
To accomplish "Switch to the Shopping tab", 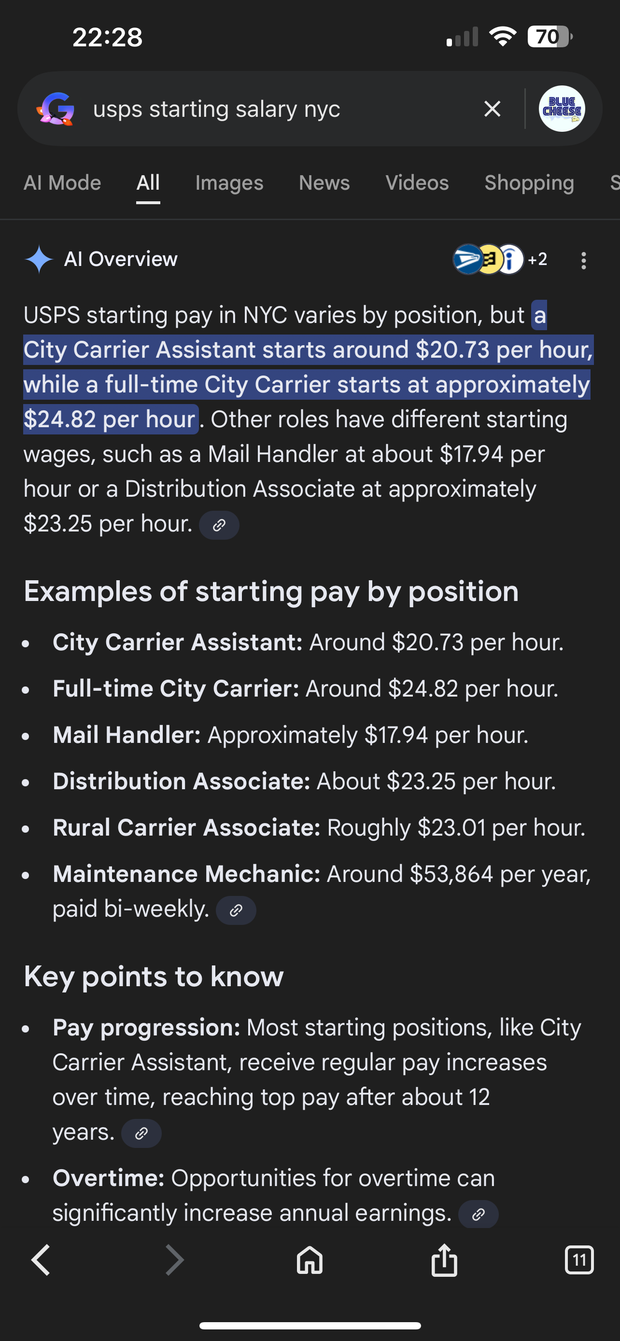I will pyautogui.click(x=529, y=183).
